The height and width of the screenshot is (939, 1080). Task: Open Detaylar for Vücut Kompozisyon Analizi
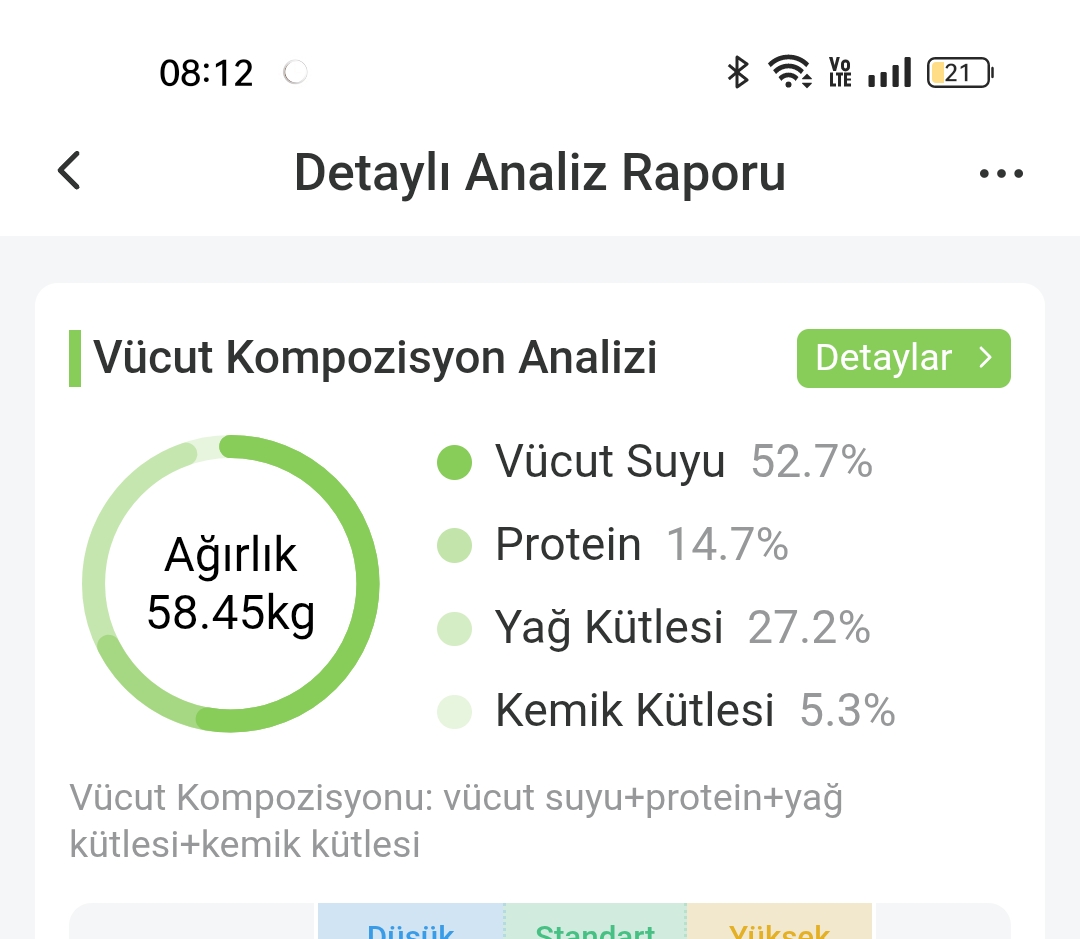click(903, 358)
